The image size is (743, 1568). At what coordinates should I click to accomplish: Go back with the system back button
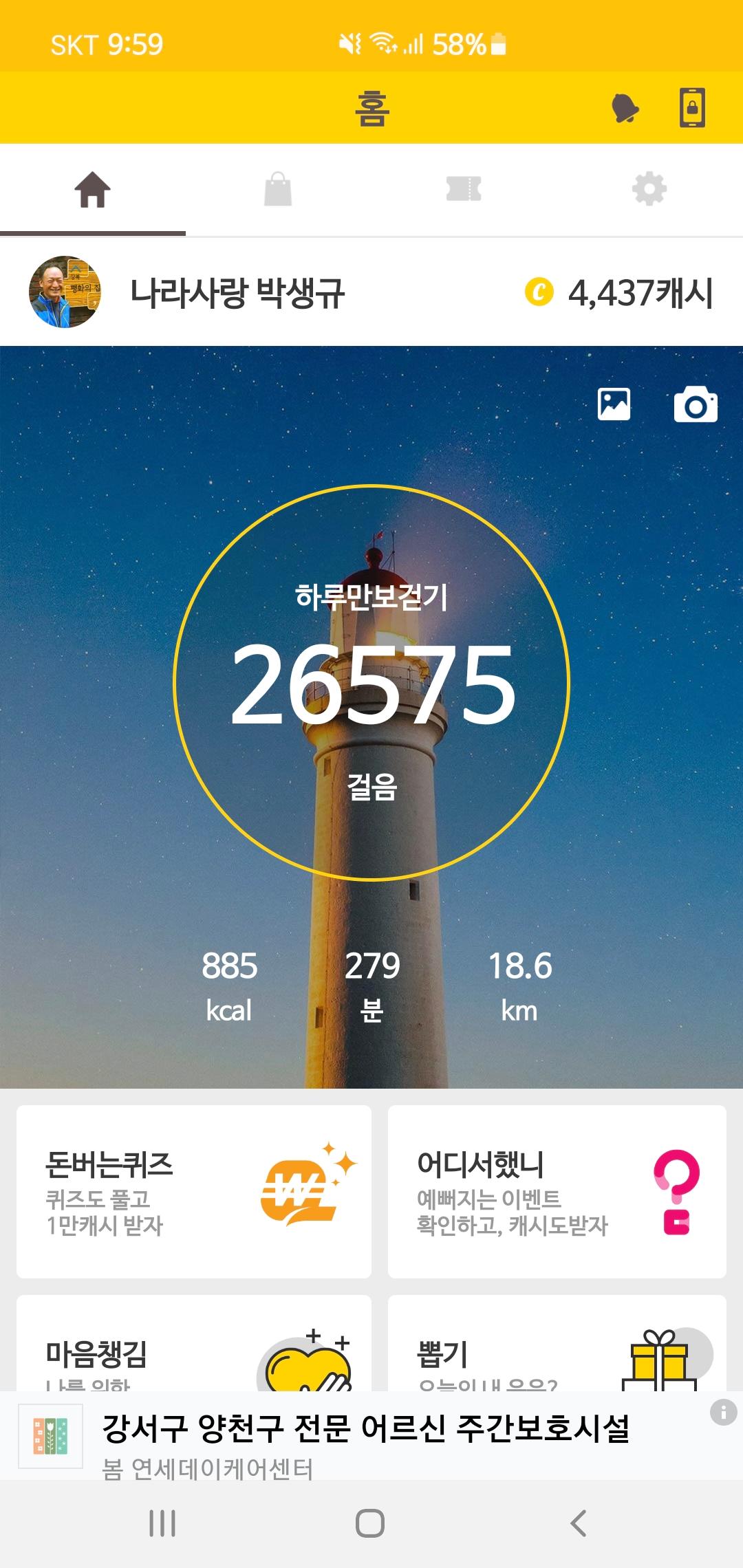579,1523
